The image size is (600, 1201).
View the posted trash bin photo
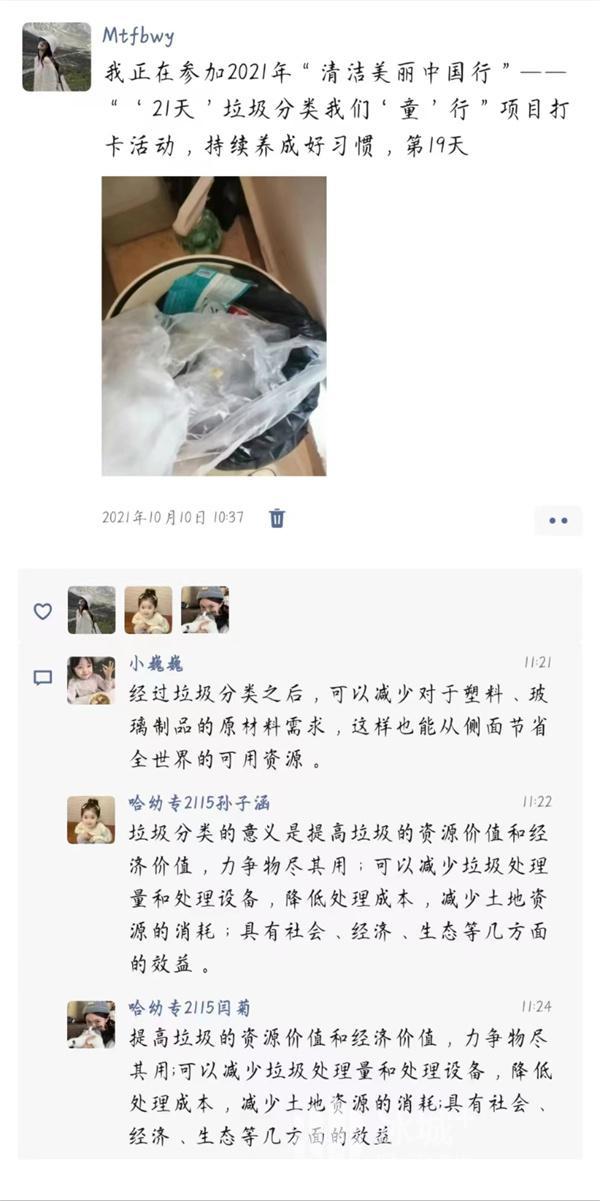click(x=214, y=325)
